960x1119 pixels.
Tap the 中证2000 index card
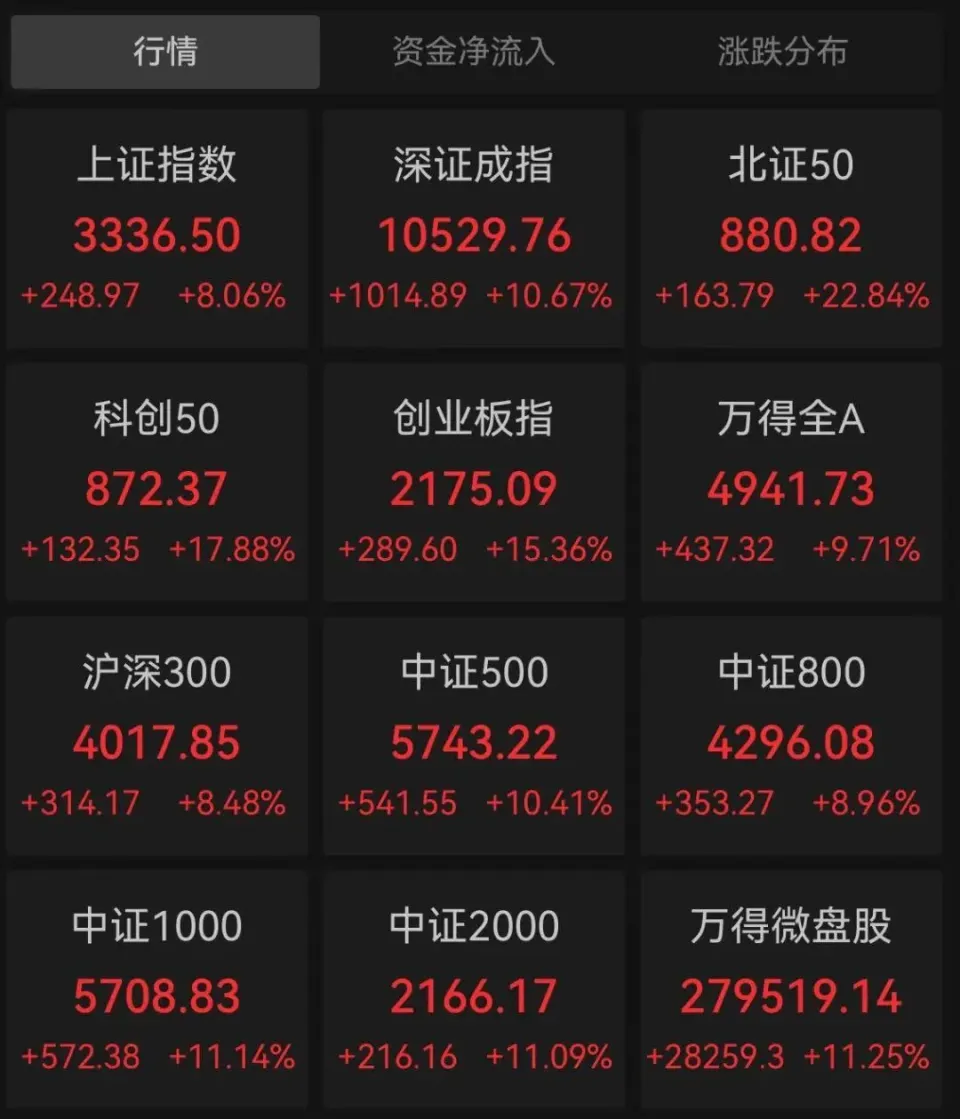pos(474,990)
